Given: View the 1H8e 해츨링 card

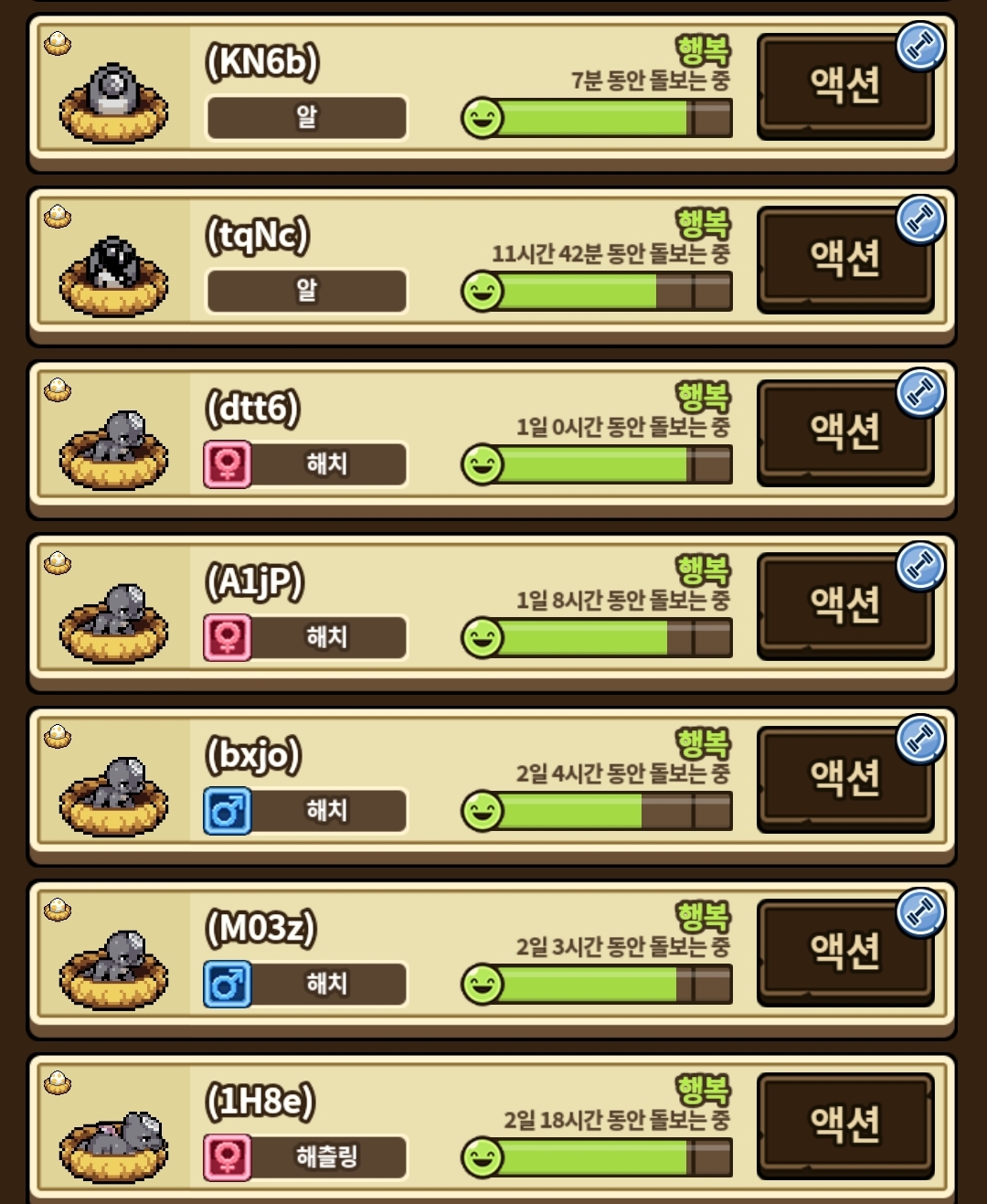Looking at the screenshot, I should (x=384, y=1126).
